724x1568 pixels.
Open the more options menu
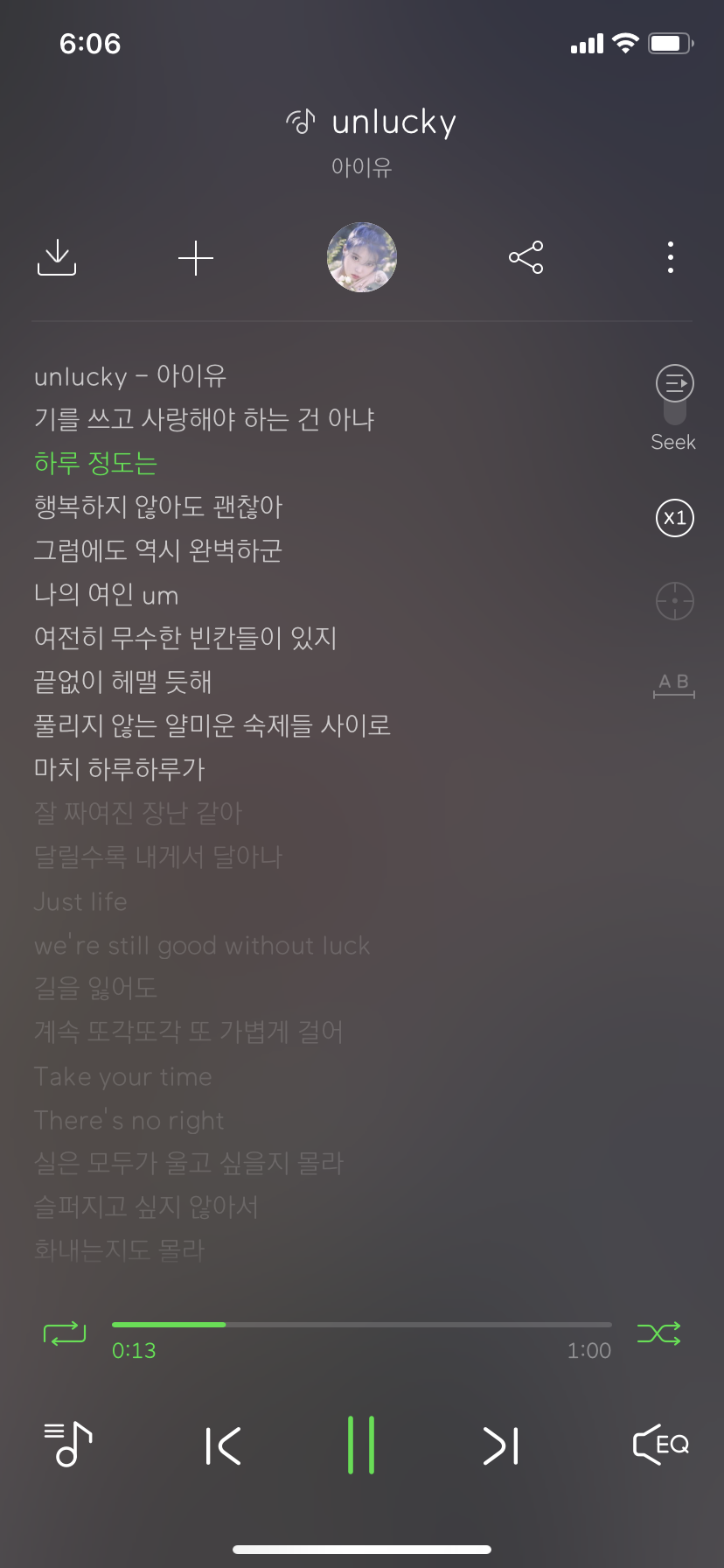(x=669, y=256)
